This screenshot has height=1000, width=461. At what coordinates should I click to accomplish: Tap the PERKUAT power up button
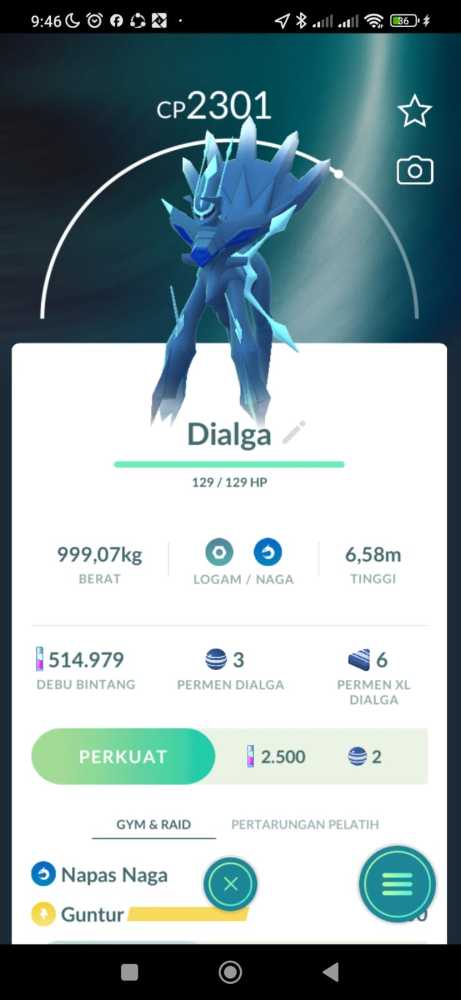click(123, 756)
